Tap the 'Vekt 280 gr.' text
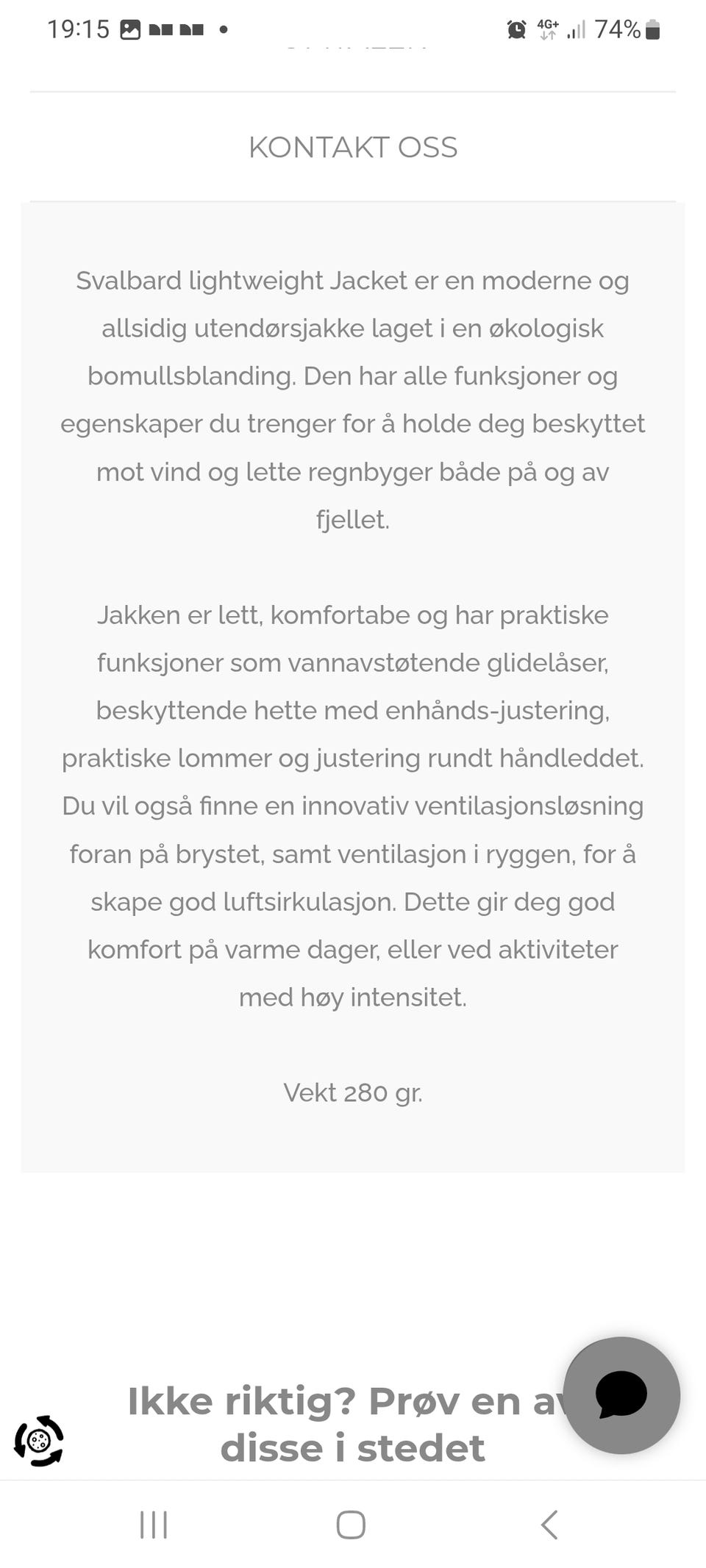Screen dimensions: 706x1568 (x=353, y=1093)
